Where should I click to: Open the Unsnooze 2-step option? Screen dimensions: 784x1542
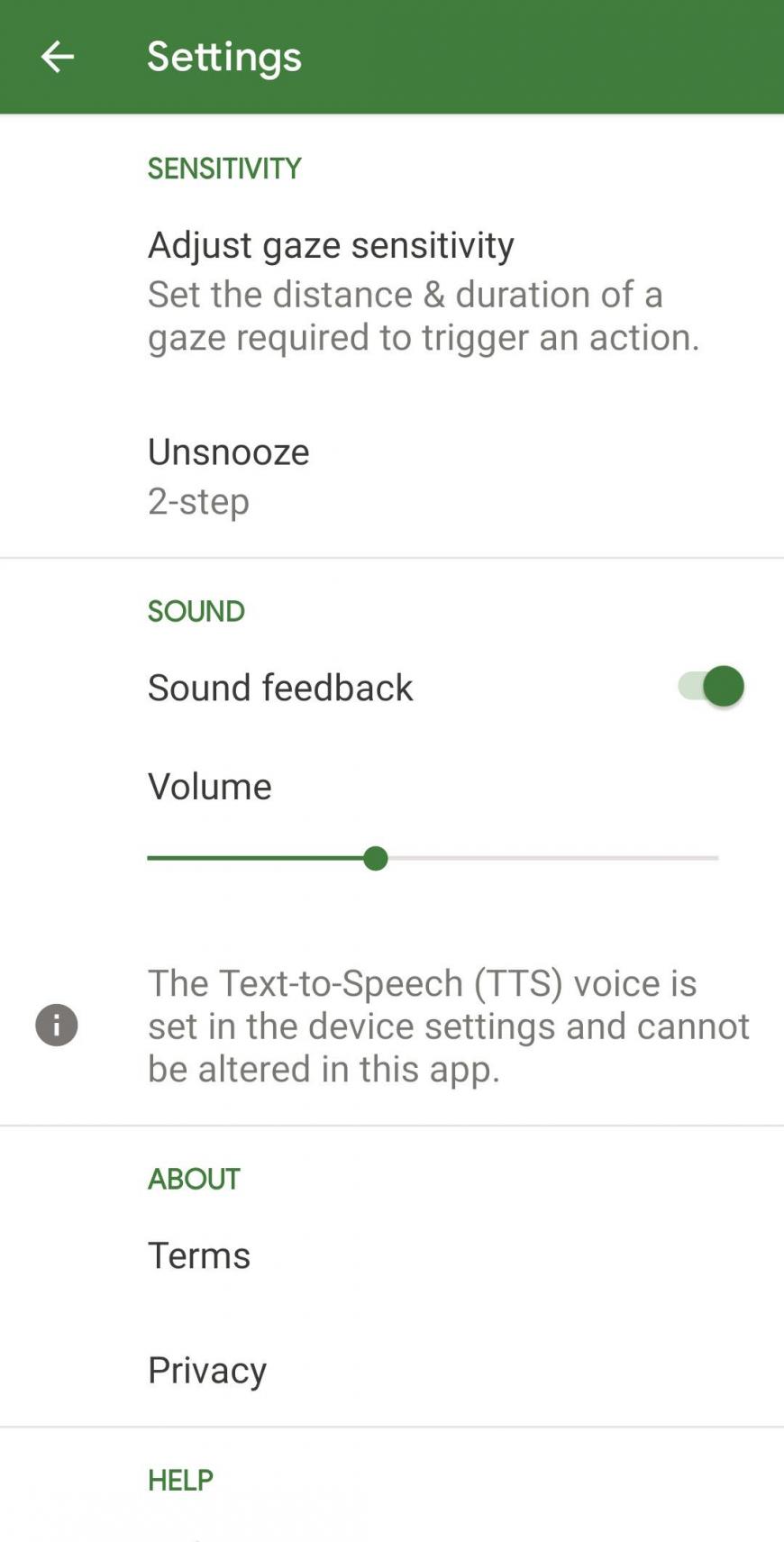392,476
